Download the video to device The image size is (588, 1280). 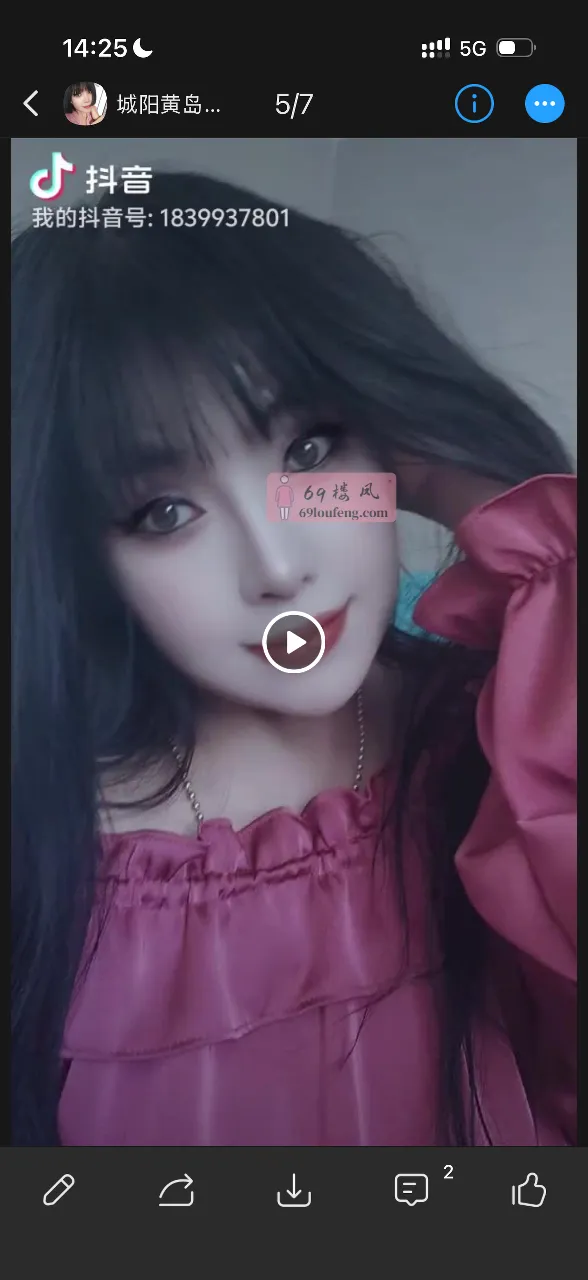coord(294,1190)
